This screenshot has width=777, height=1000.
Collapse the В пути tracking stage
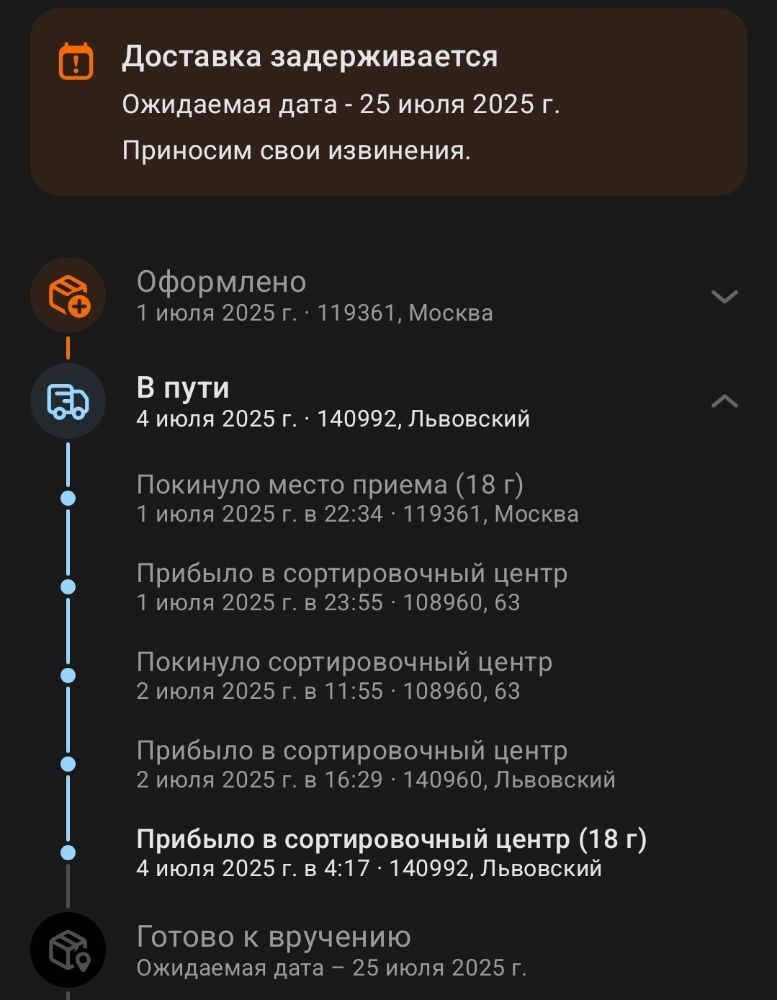[x=724, y=402]
